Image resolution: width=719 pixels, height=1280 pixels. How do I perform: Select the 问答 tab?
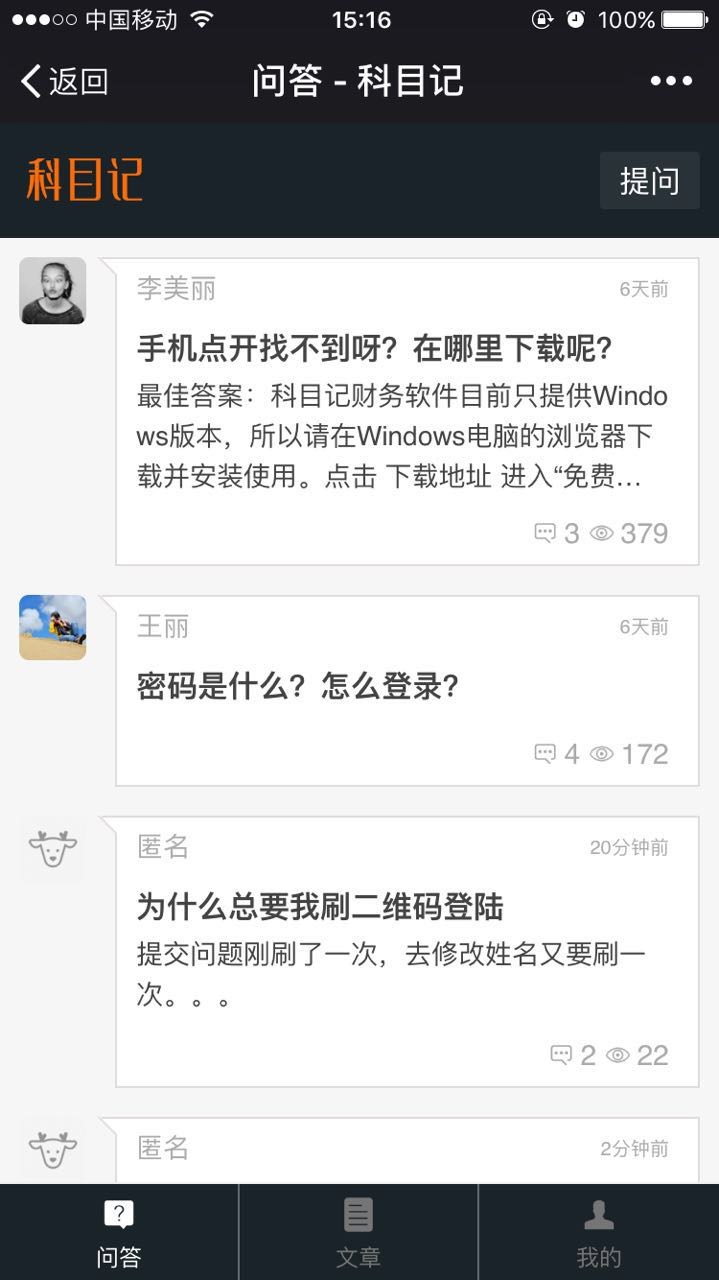(119, 1233)
